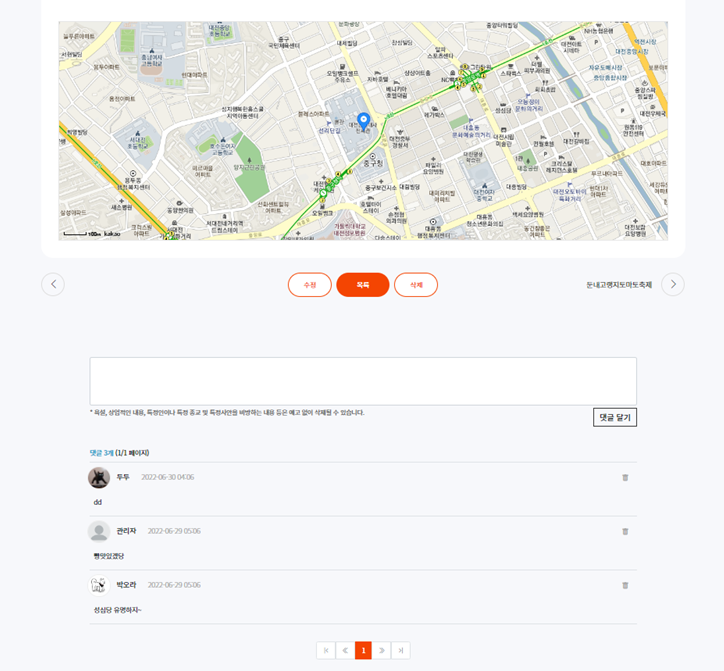Return to the 목록 list button
Image resolution: width=724 pixels, height=671 pixels.
[363, 284]
